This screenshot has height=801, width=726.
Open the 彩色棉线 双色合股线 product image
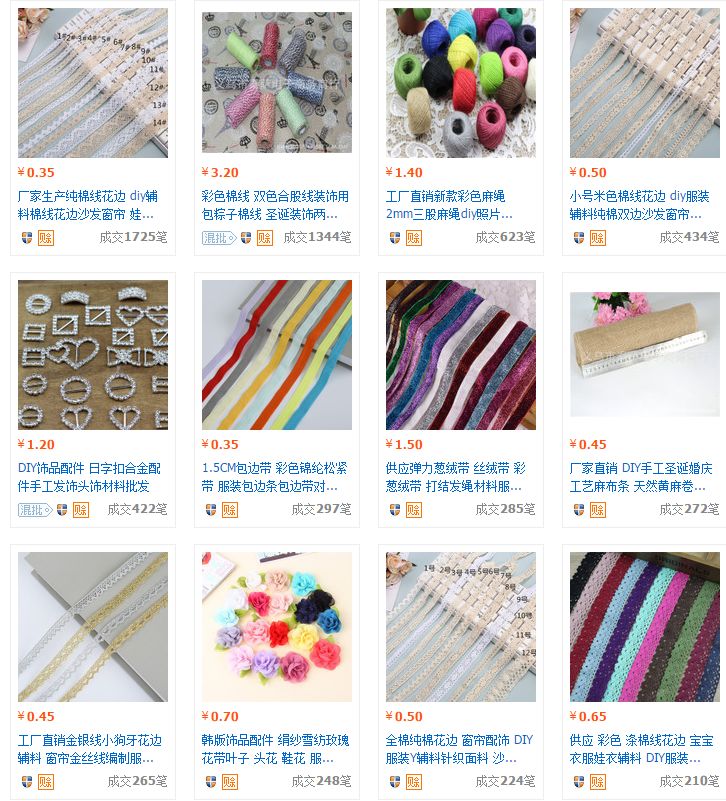pos(276,83)
